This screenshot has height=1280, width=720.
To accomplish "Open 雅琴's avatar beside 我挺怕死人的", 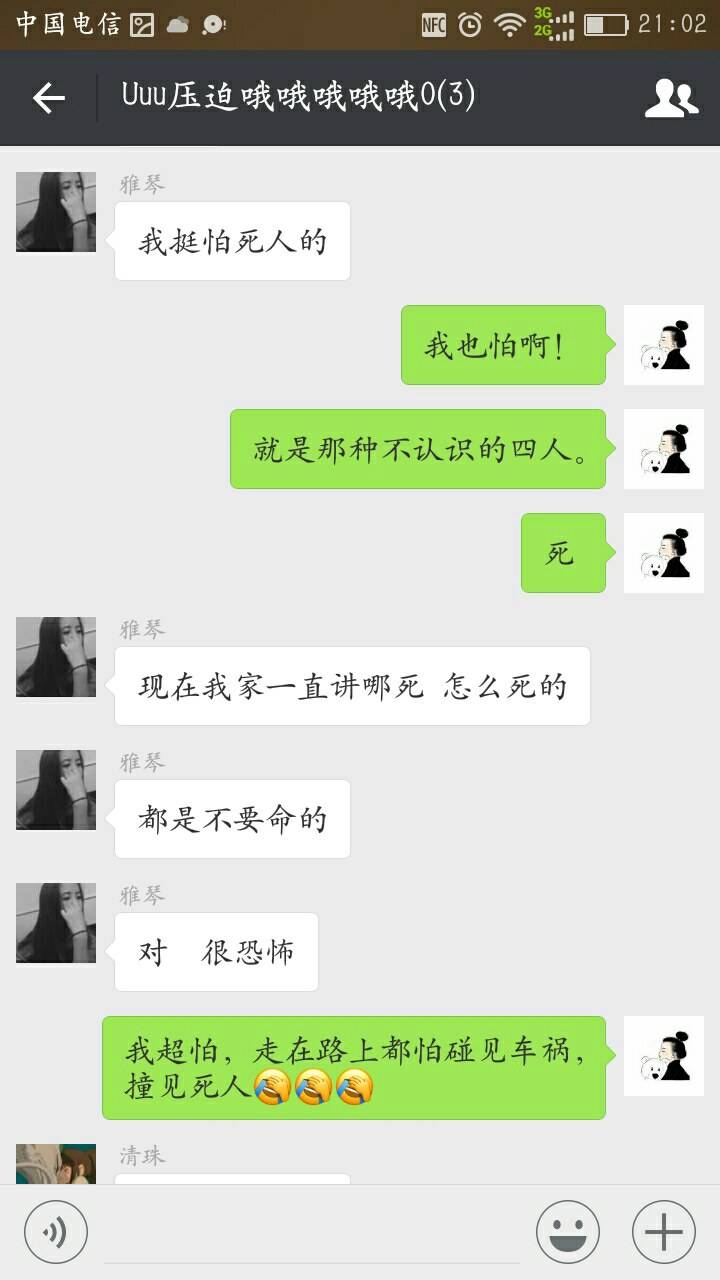I will [56, 212].
